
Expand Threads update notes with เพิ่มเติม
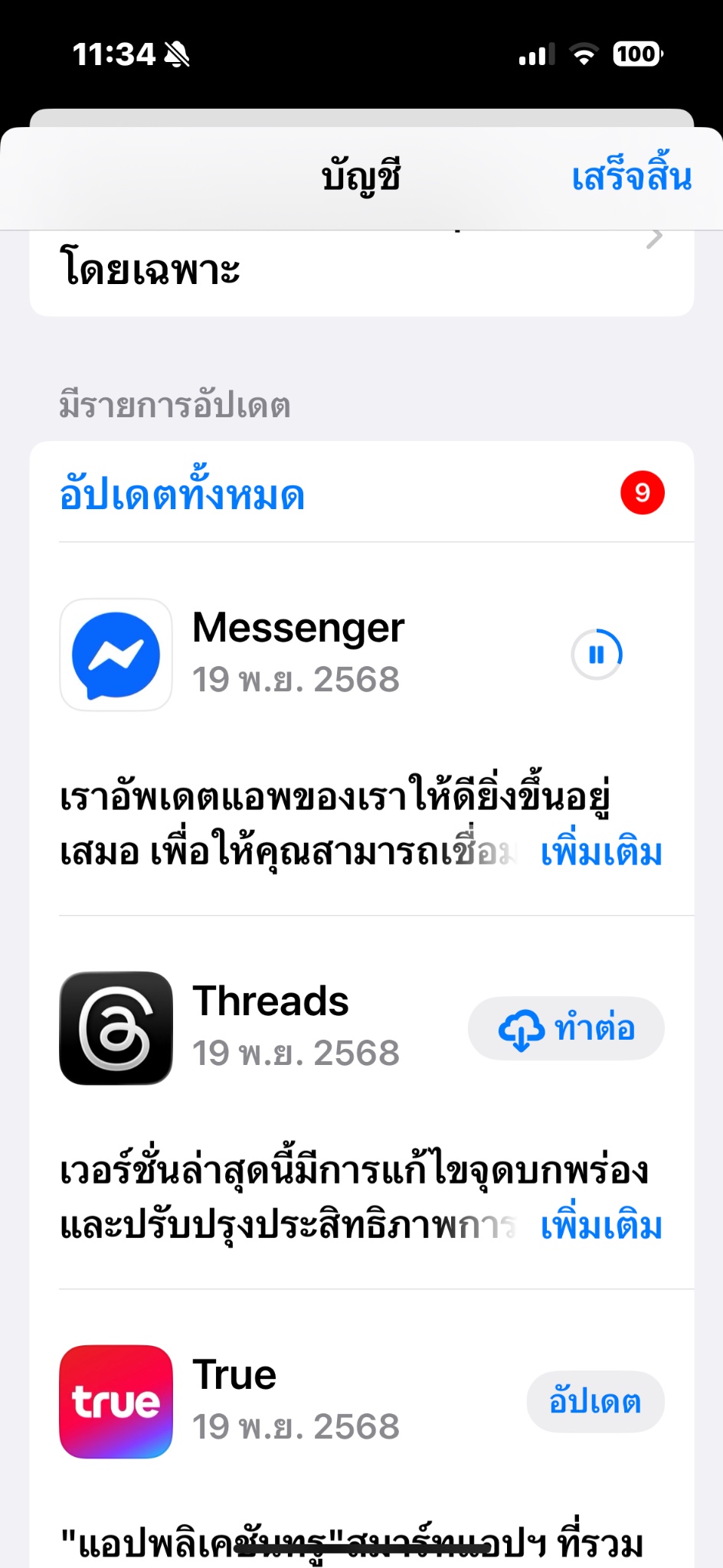(601, 1227)
